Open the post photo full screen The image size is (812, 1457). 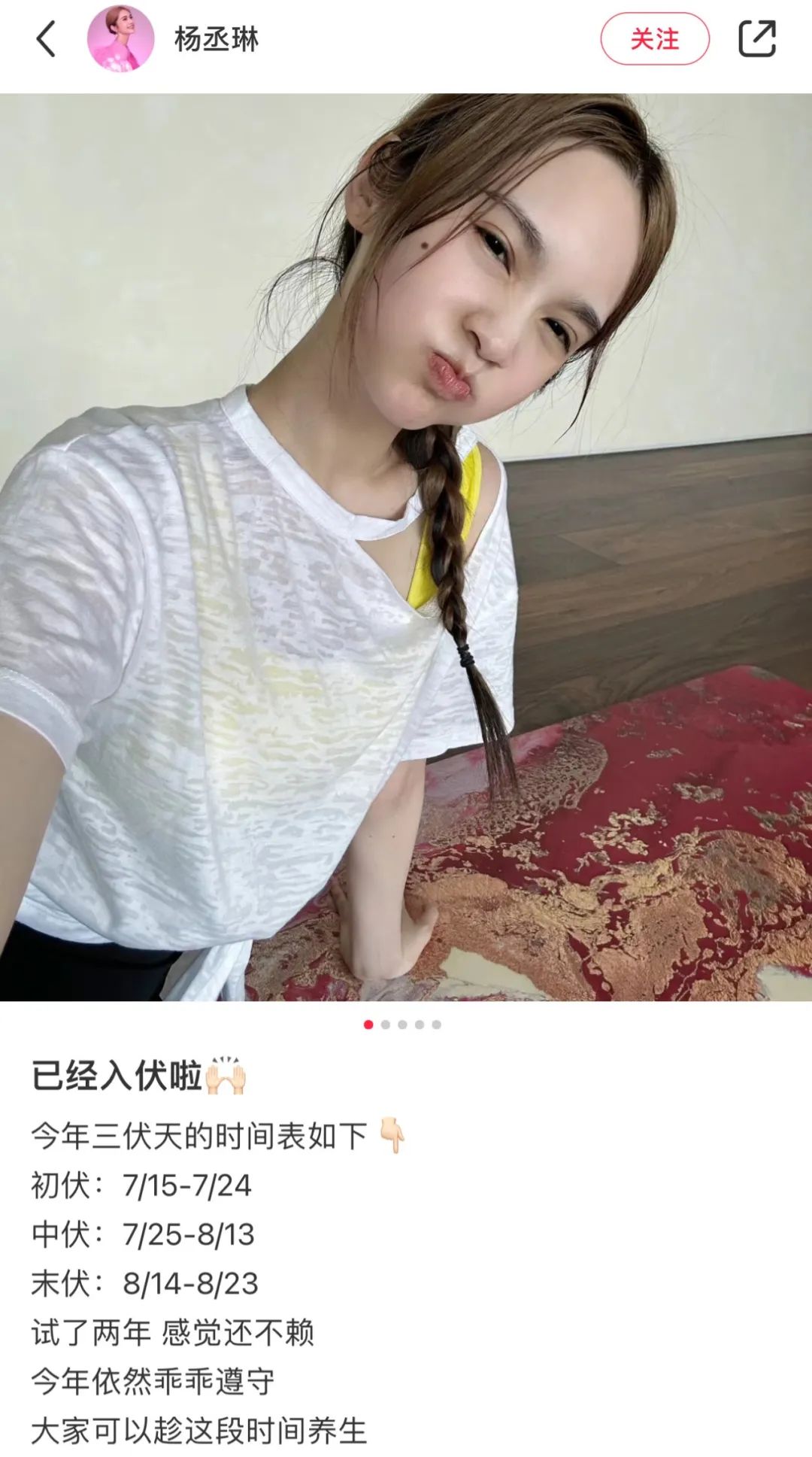click(406, 547)
